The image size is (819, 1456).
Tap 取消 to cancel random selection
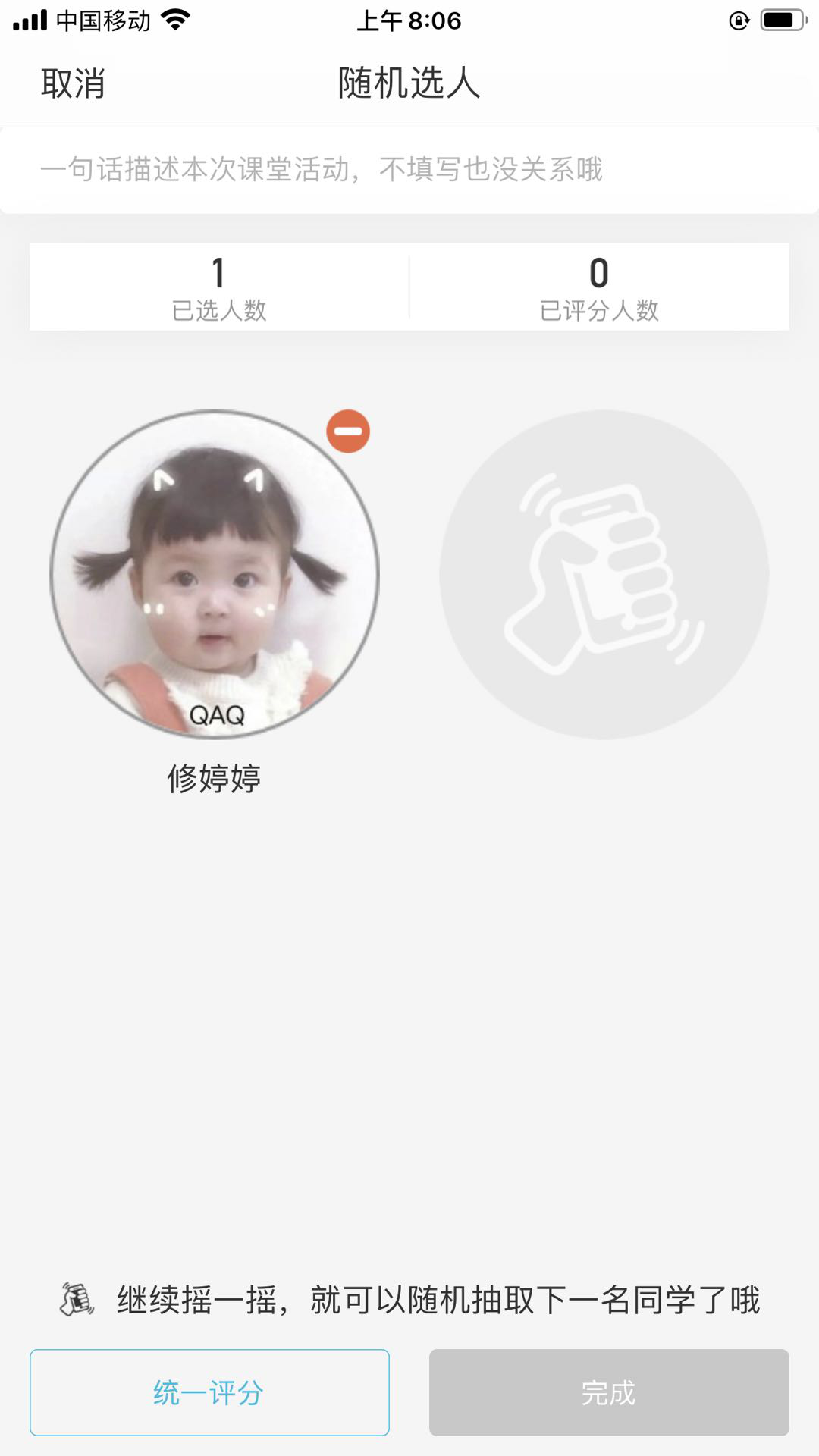coord(73,83)
